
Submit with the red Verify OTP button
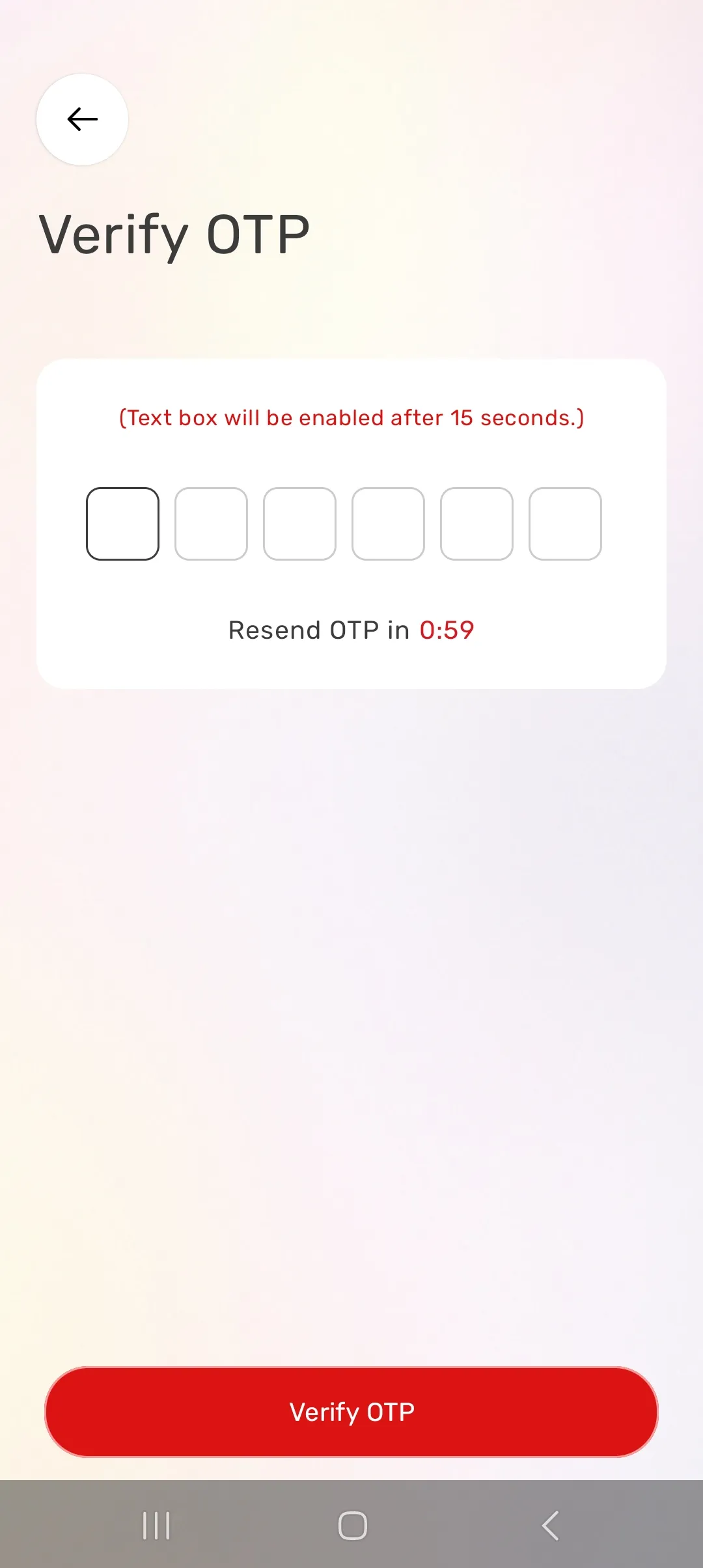[x=351, y=1412]
